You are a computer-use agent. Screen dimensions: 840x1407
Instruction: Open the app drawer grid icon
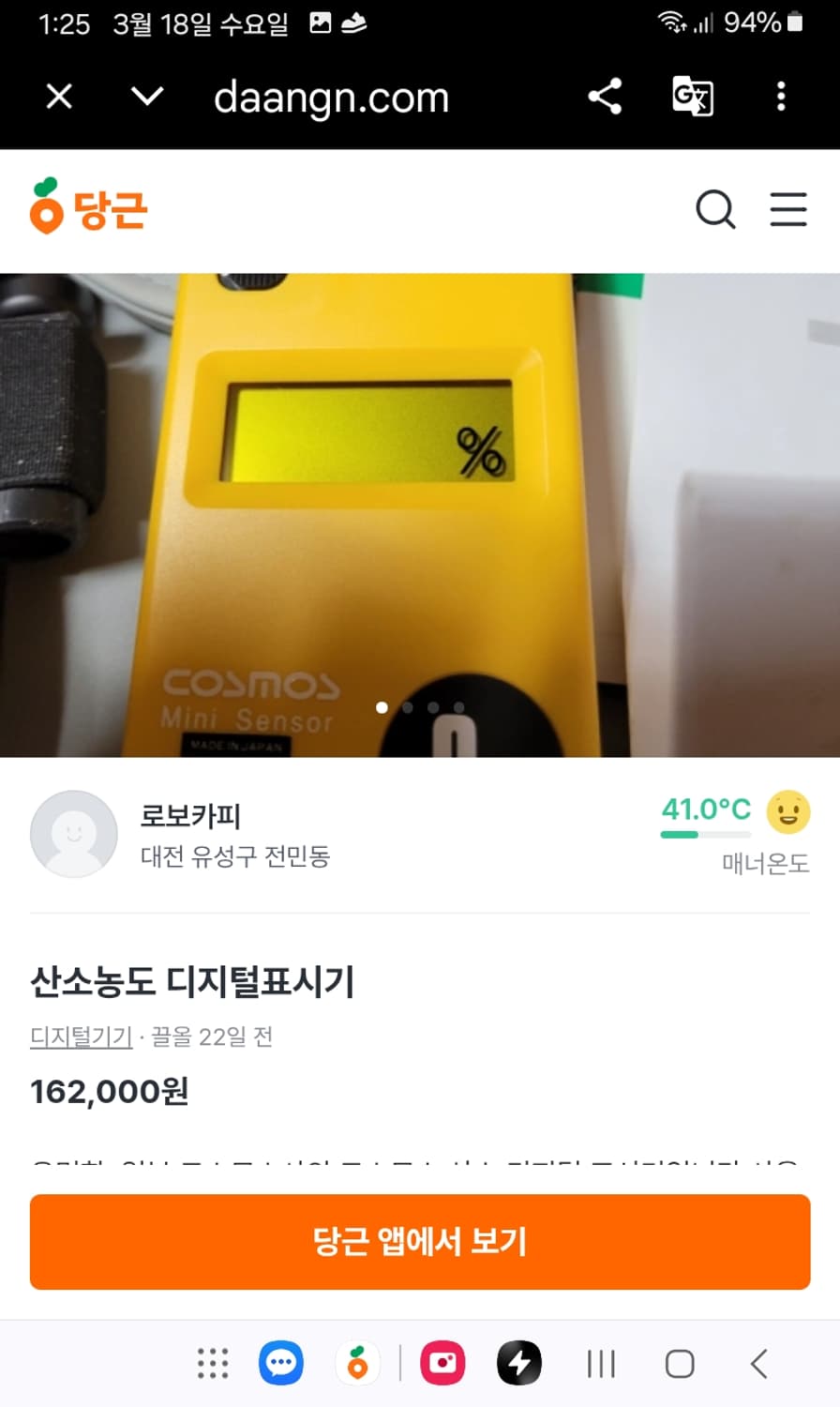(213, 1363)
